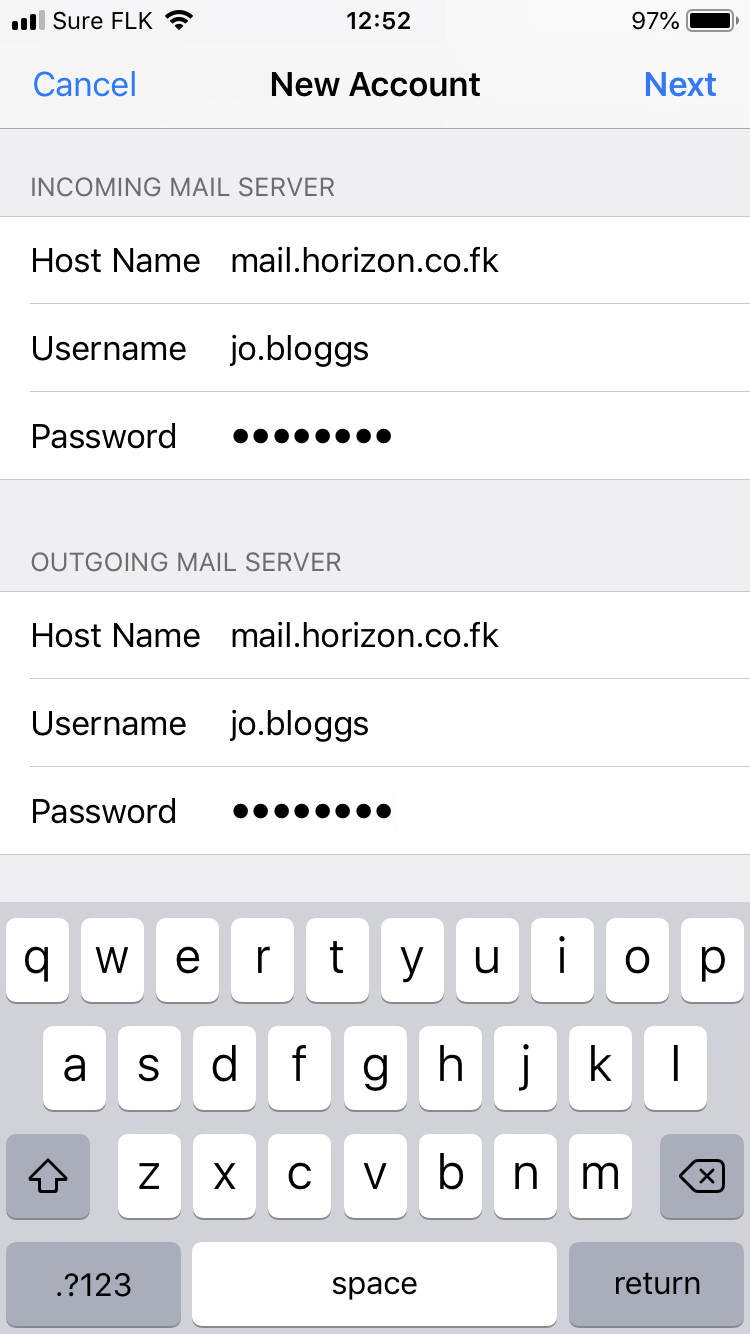Screen dimensions: 750x1334
Task: Edit the outgoing mail server Host Name field
Action: tap(375, 635)
